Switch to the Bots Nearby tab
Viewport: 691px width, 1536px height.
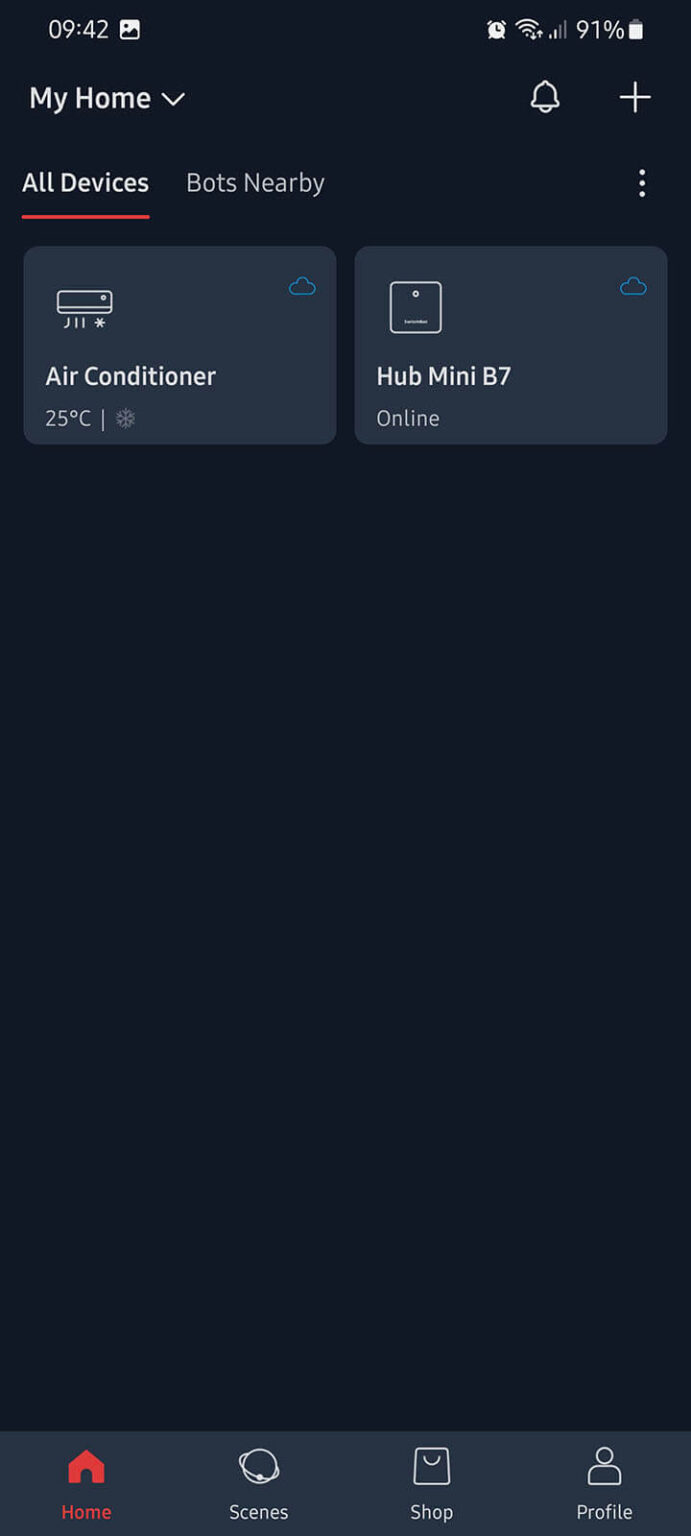click(x=255, y=183)
